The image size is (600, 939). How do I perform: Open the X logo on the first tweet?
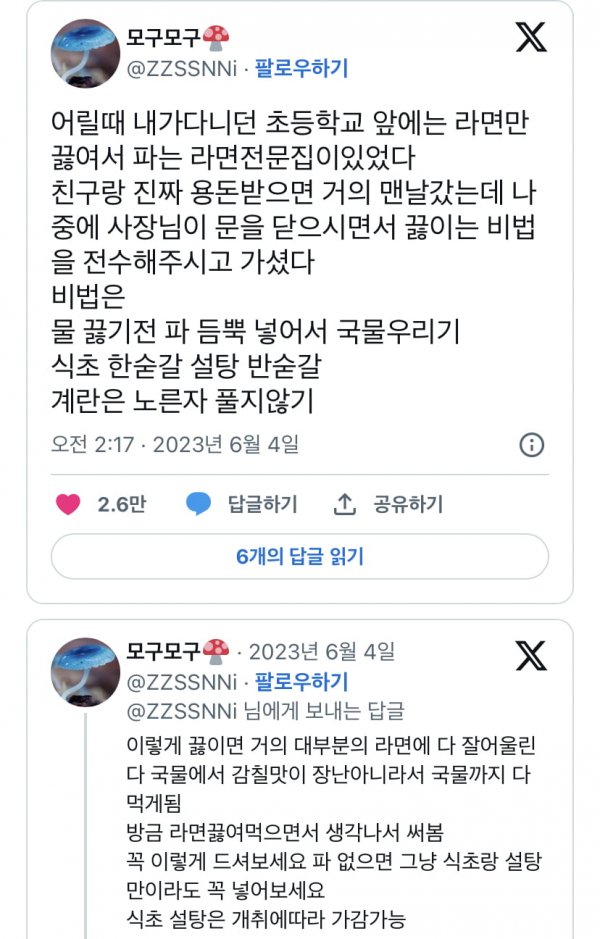[x=531, y=37]
